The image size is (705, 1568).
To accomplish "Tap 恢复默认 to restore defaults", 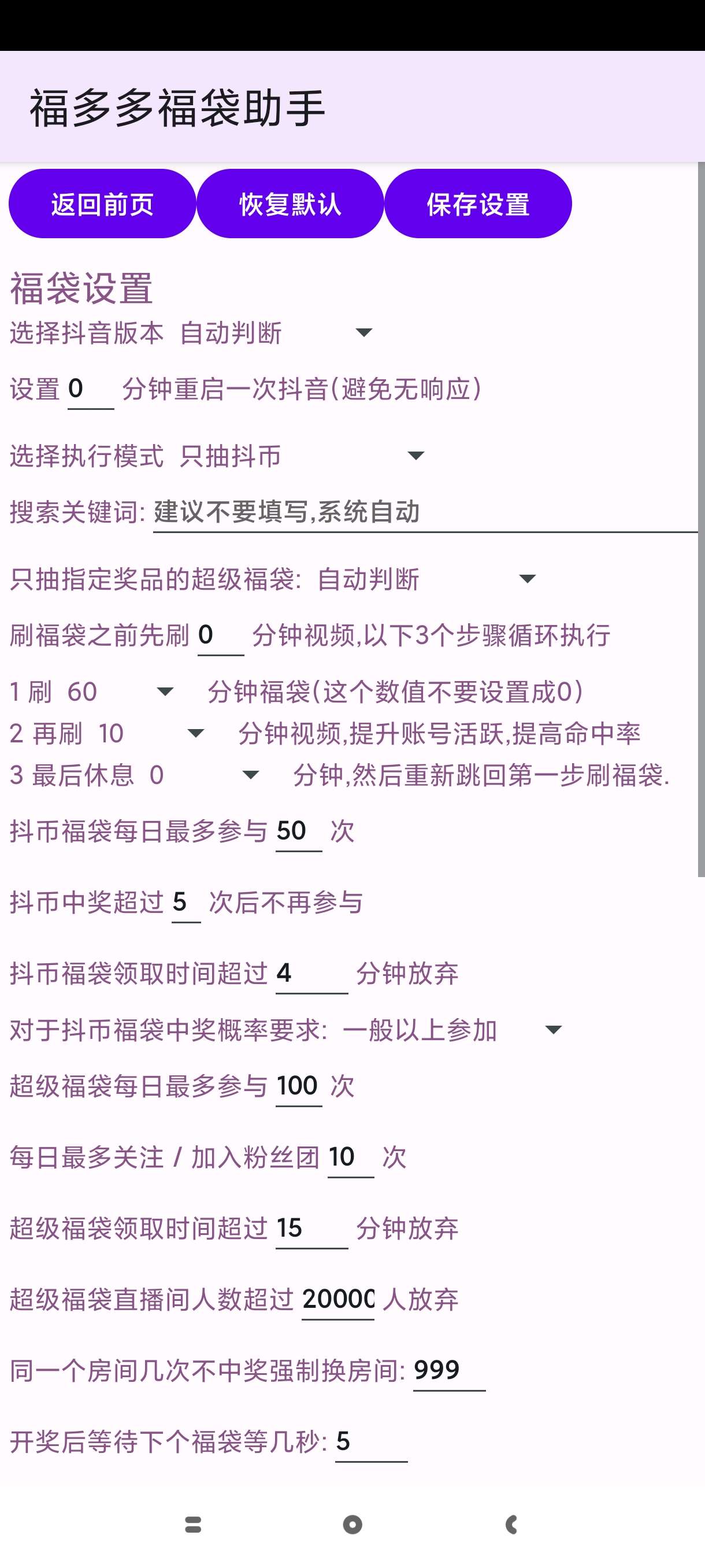I will pos(290,204).
